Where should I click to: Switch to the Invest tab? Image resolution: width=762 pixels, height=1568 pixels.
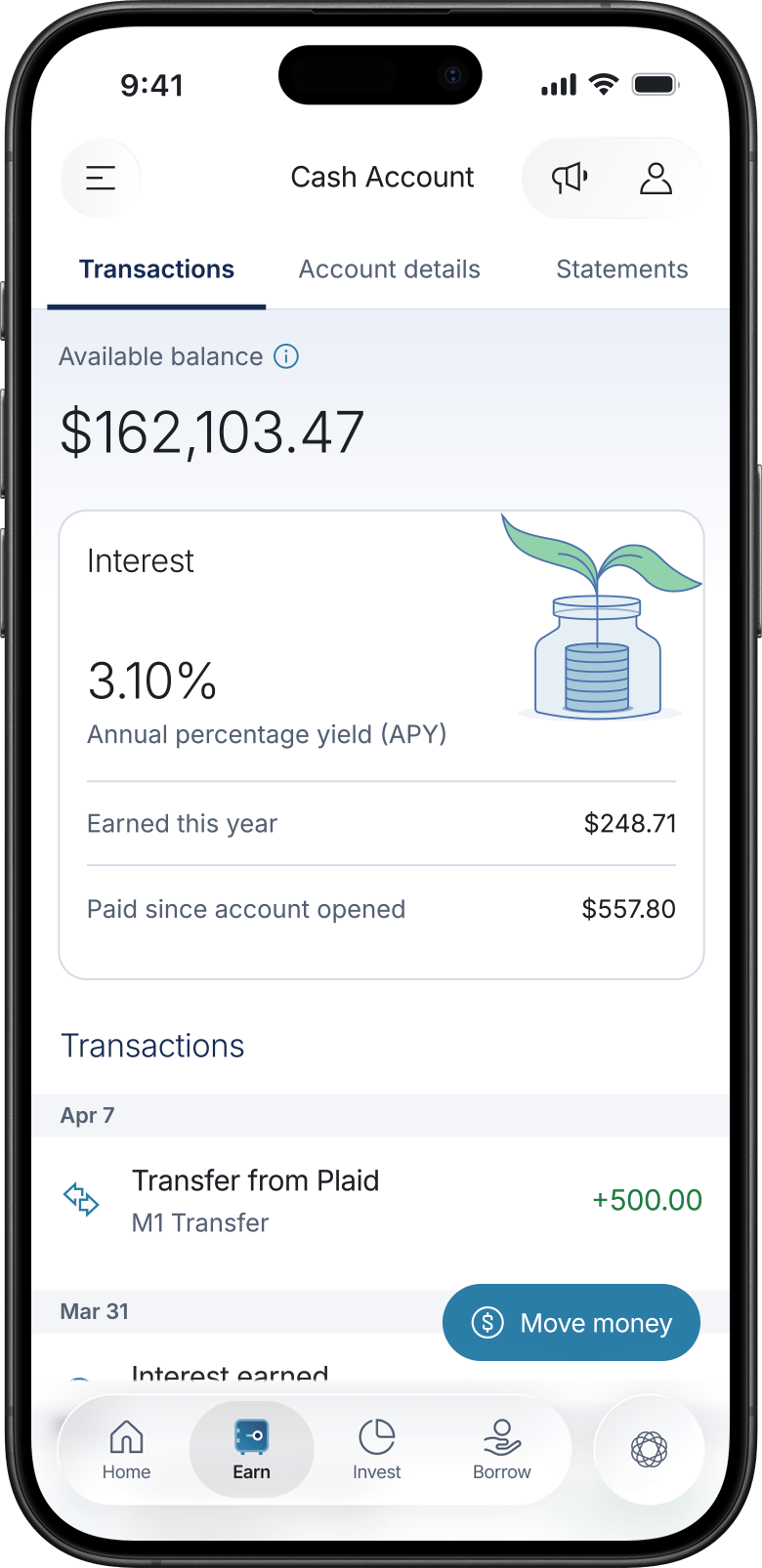pyautogui.click(x=376, y=1450)
